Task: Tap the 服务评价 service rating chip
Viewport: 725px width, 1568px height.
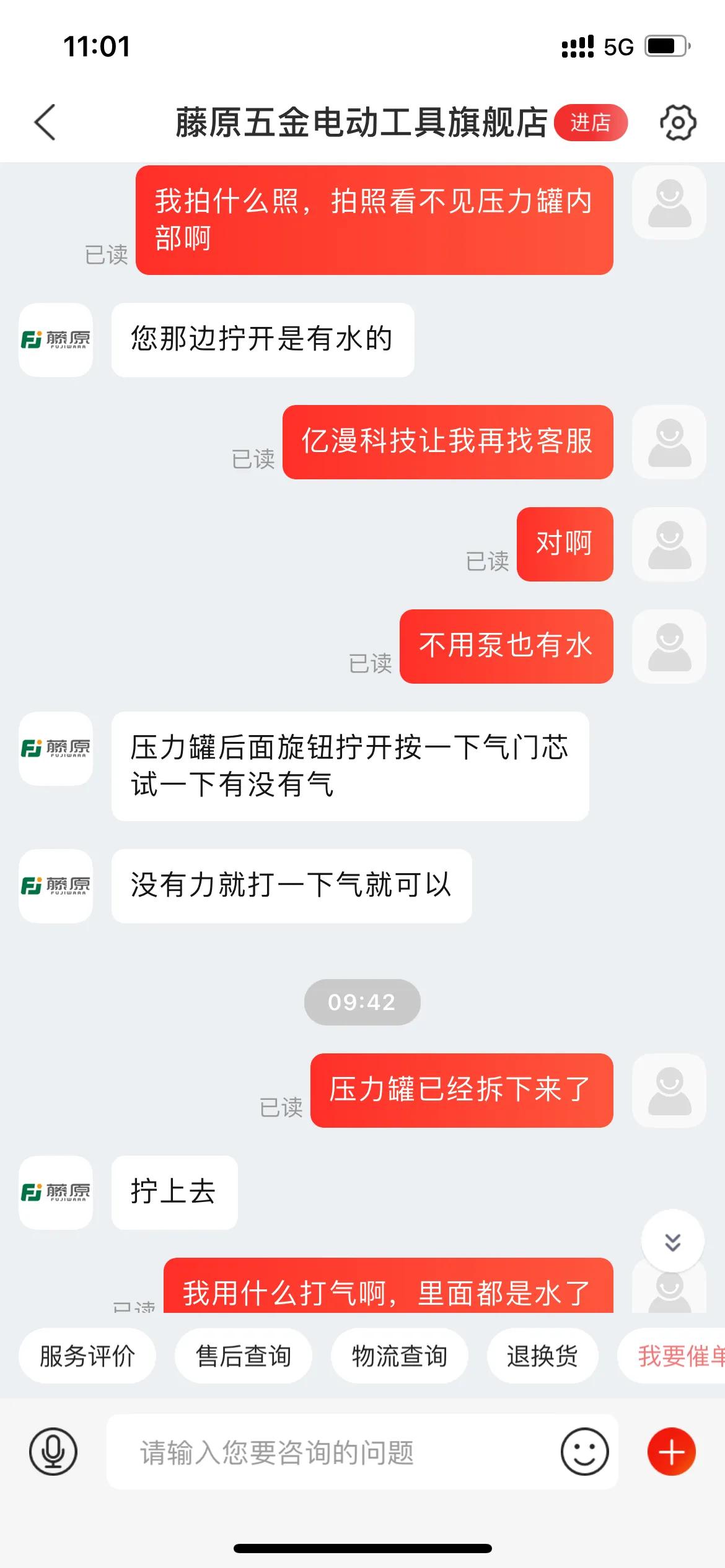Action: tap(87, 1355)
